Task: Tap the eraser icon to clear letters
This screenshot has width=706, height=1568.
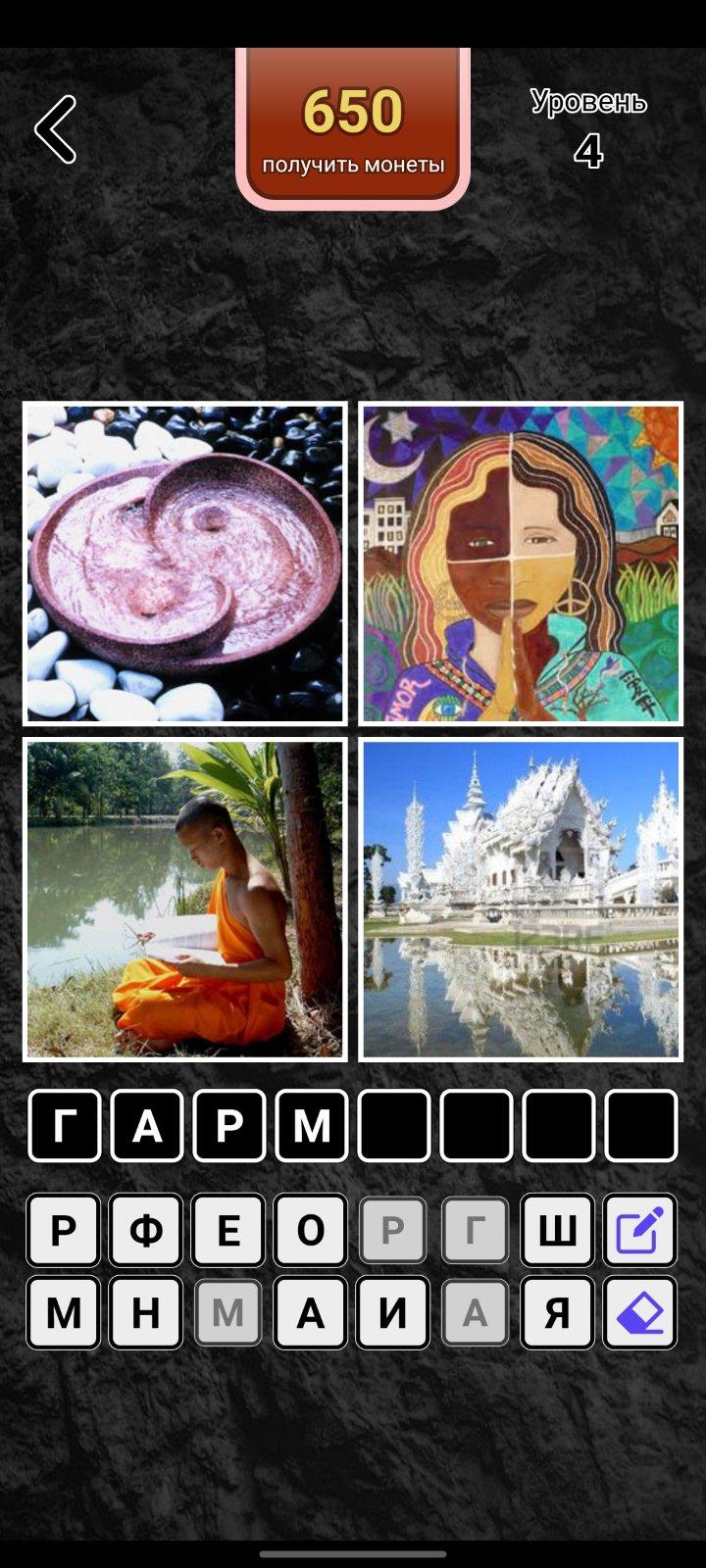Action: [x=639, y=1311]
